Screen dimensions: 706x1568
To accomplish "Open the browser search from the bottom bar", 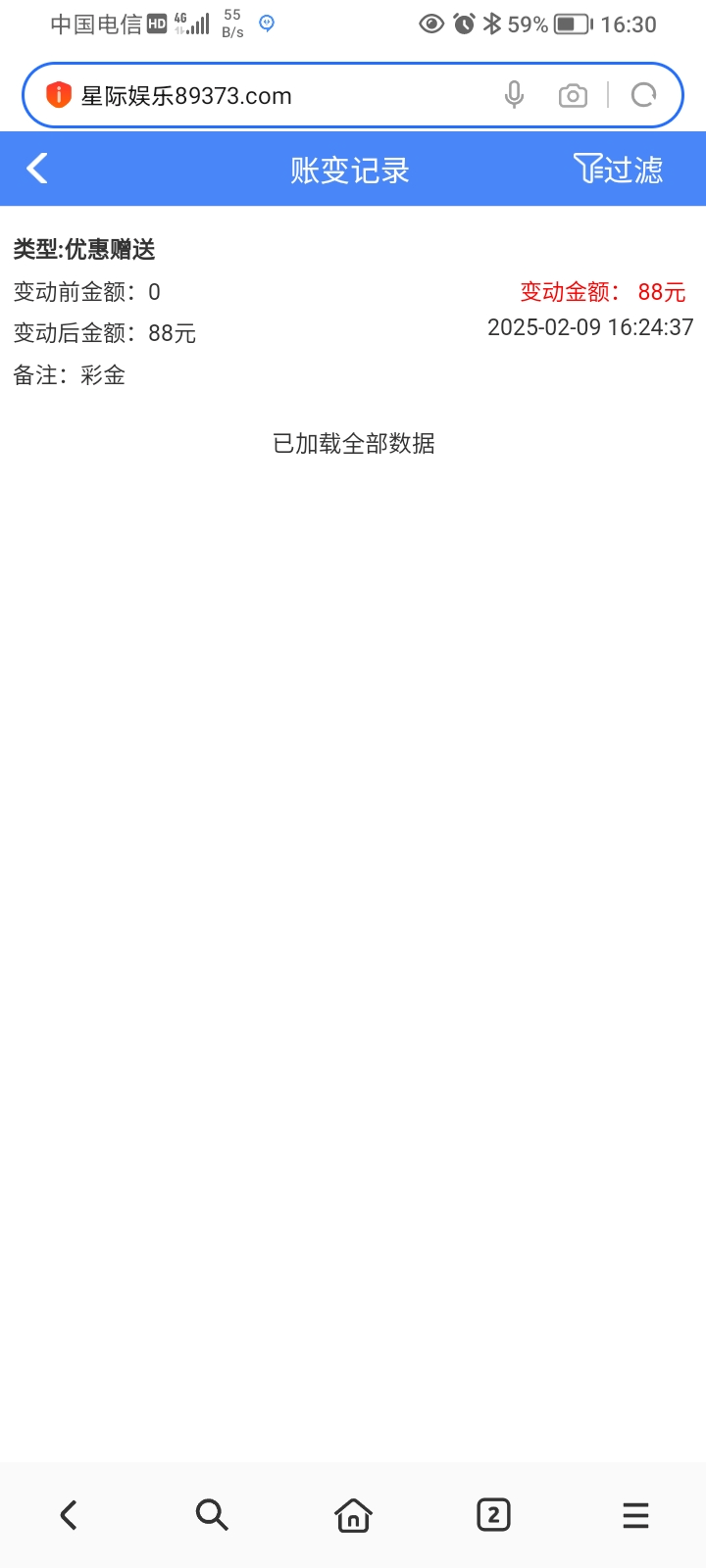I will tap(212, 1515).
